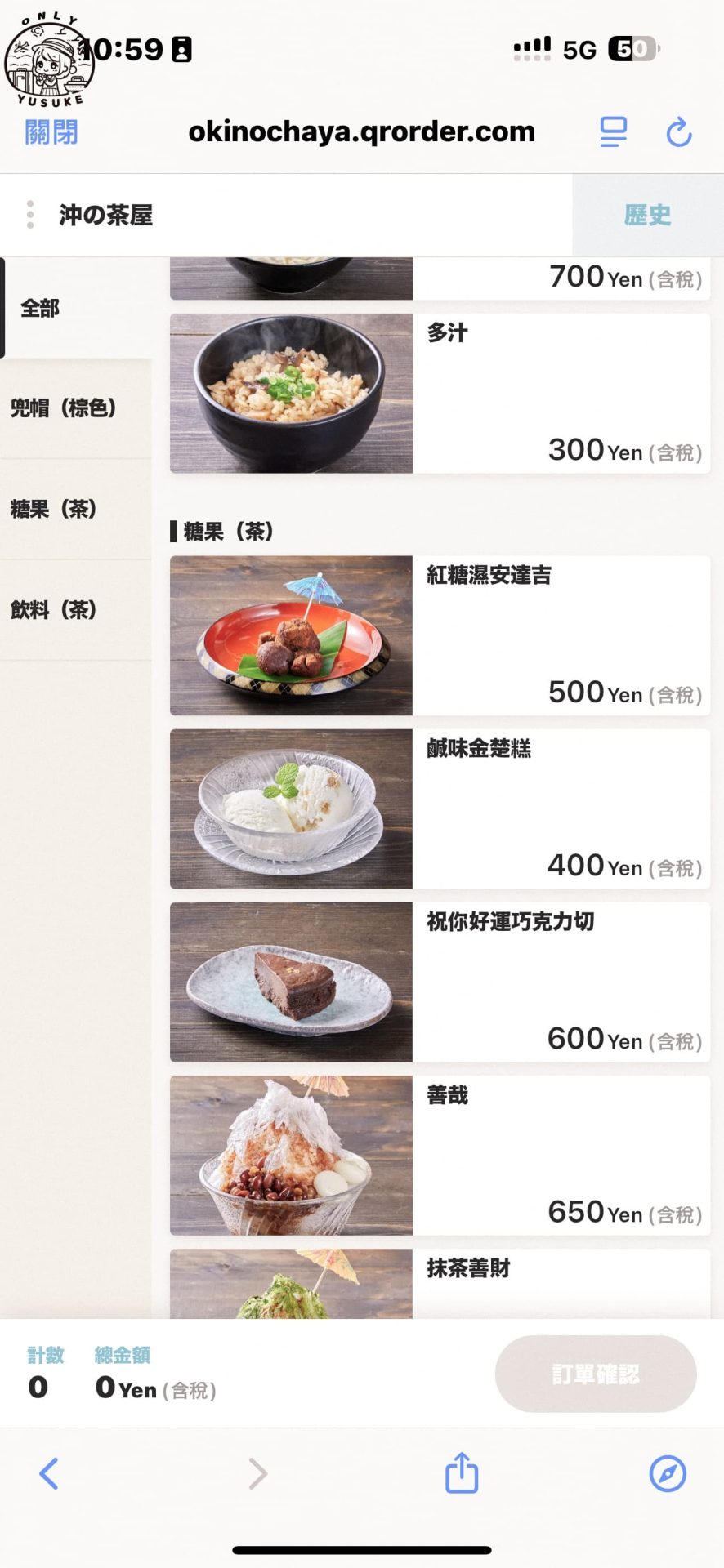Open the 抹茶善財 item
Viewport: 724px width, 1568px height.
[x=440, y=1282]
